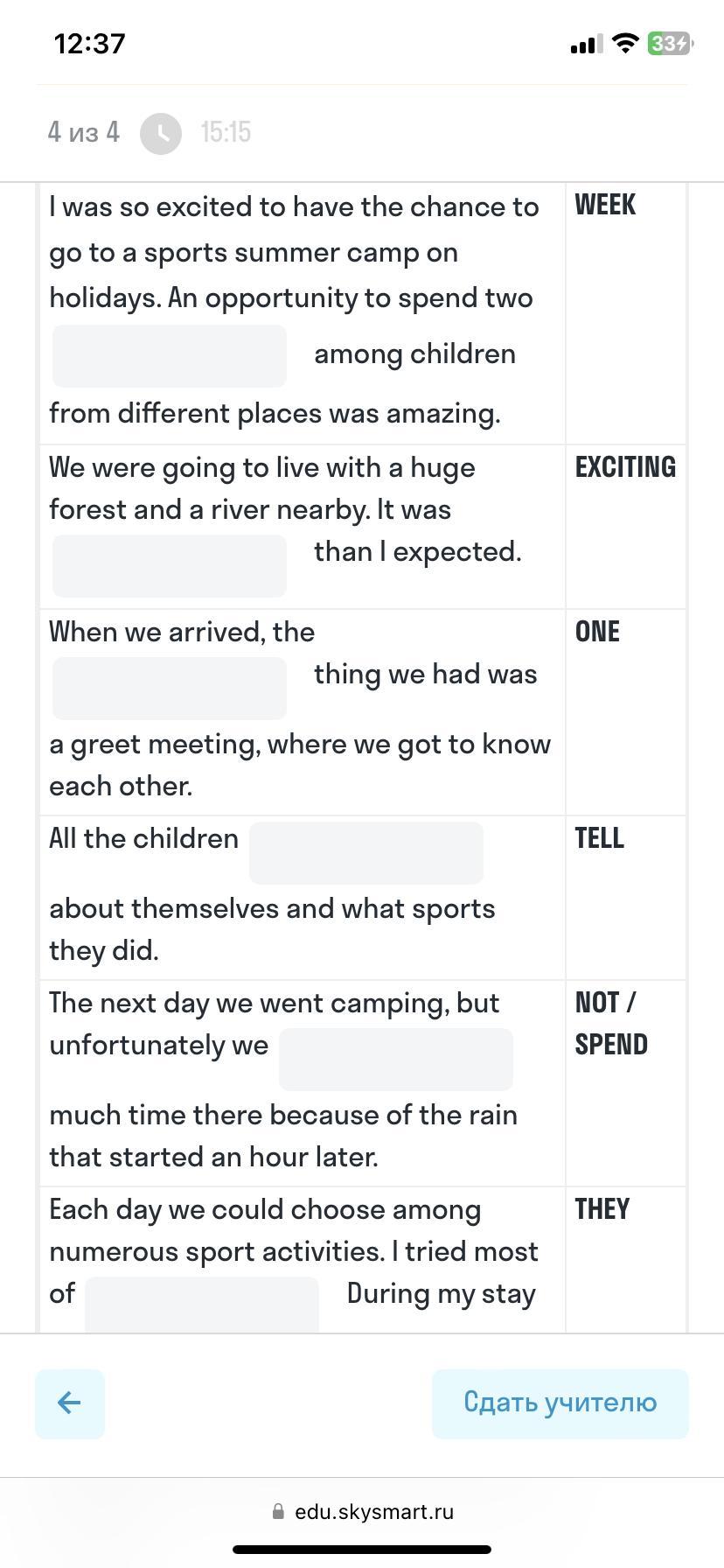Image resolution: width=724 pixels, height=1568 pixels.
Task: Tap the answer field for THEY
Action: (202, 1305)
